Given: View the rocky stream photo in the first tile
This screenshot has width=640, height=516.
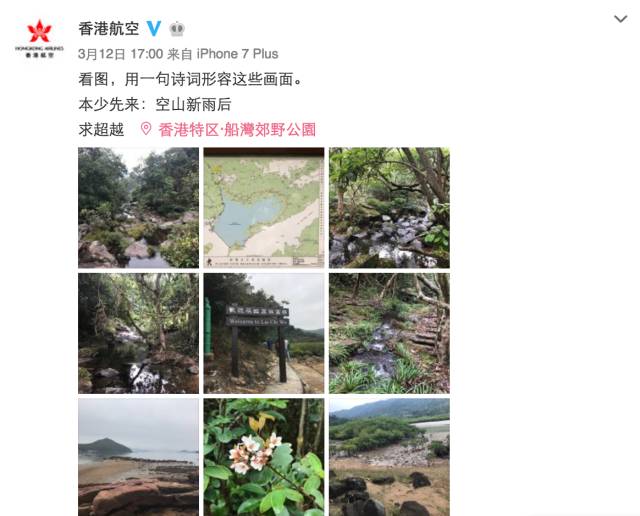Looking at the screenshot, I should 138,208.
